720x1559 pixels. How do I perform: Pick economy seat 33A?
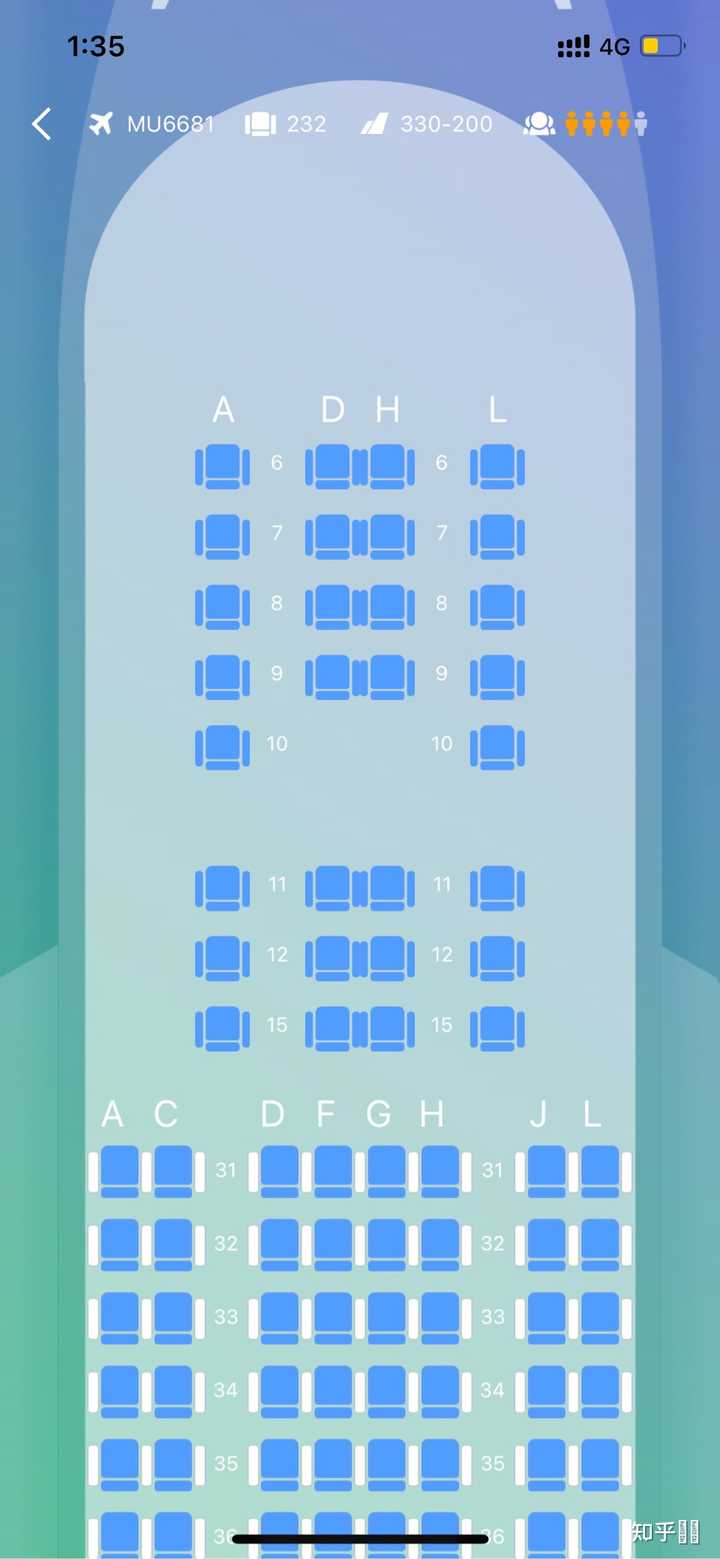pos(120,1317)
